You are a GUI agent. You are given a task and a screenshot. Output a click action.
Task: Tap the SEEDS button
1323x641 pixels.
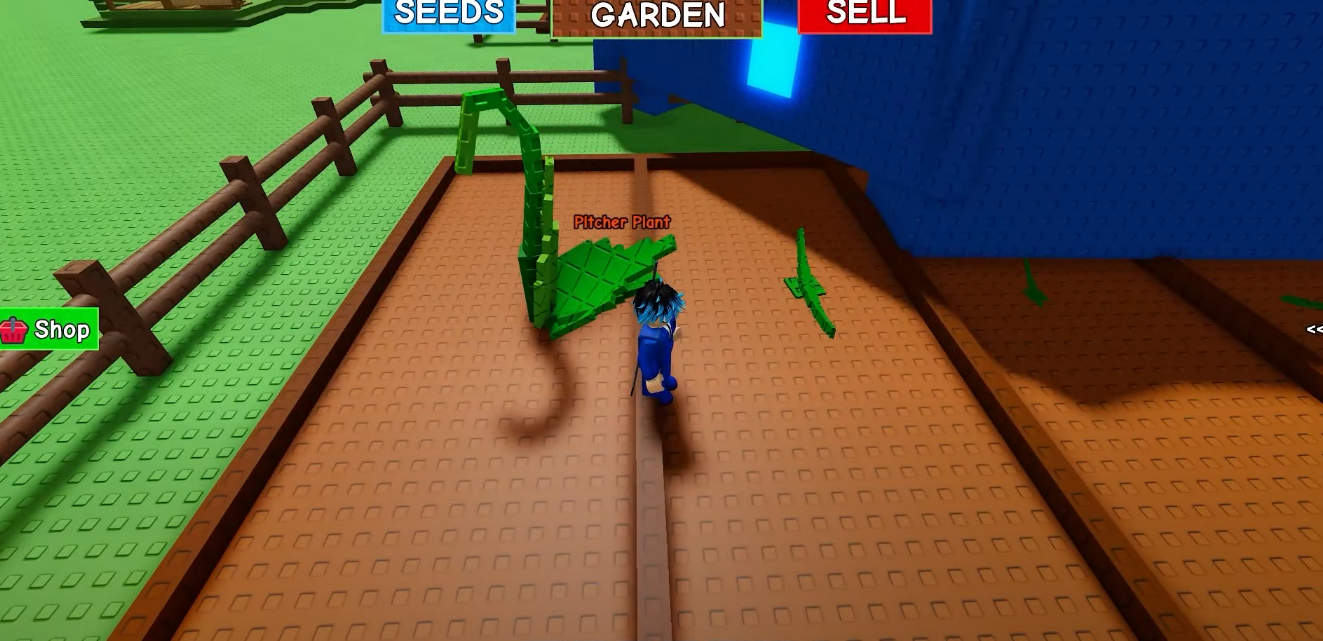point(449,15)
